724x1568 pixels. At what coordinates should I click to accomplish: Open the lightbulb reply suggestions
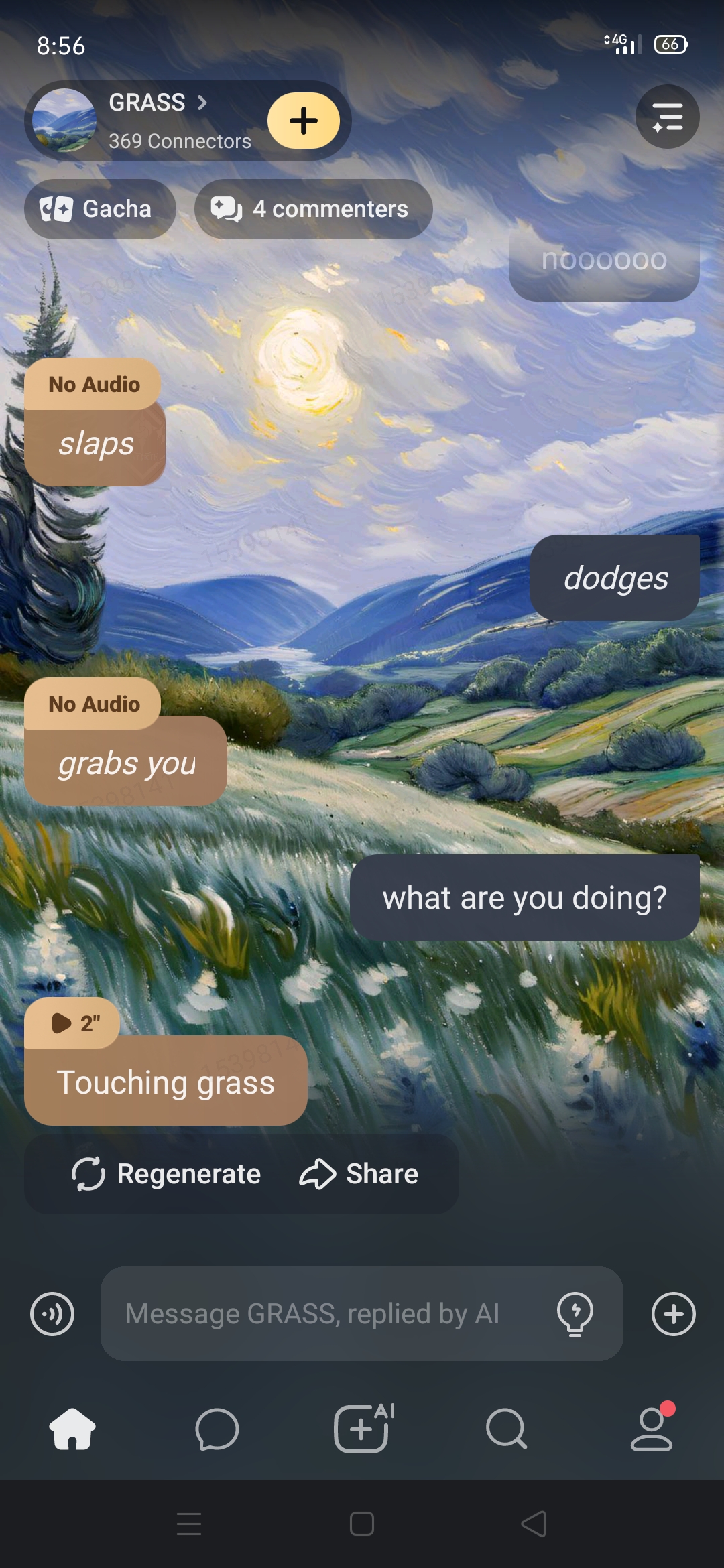click(575, 1314)
